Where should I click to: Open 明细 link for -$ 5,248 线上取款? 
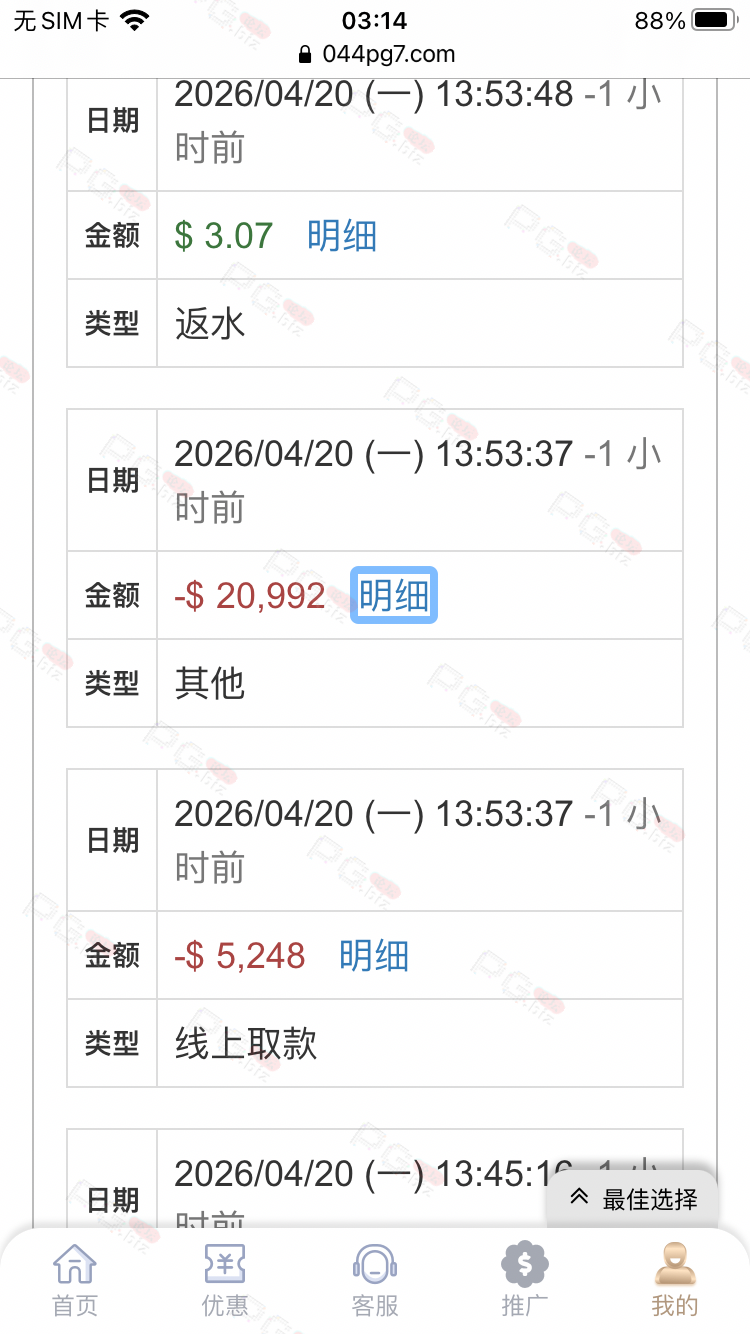pos(373,956)
